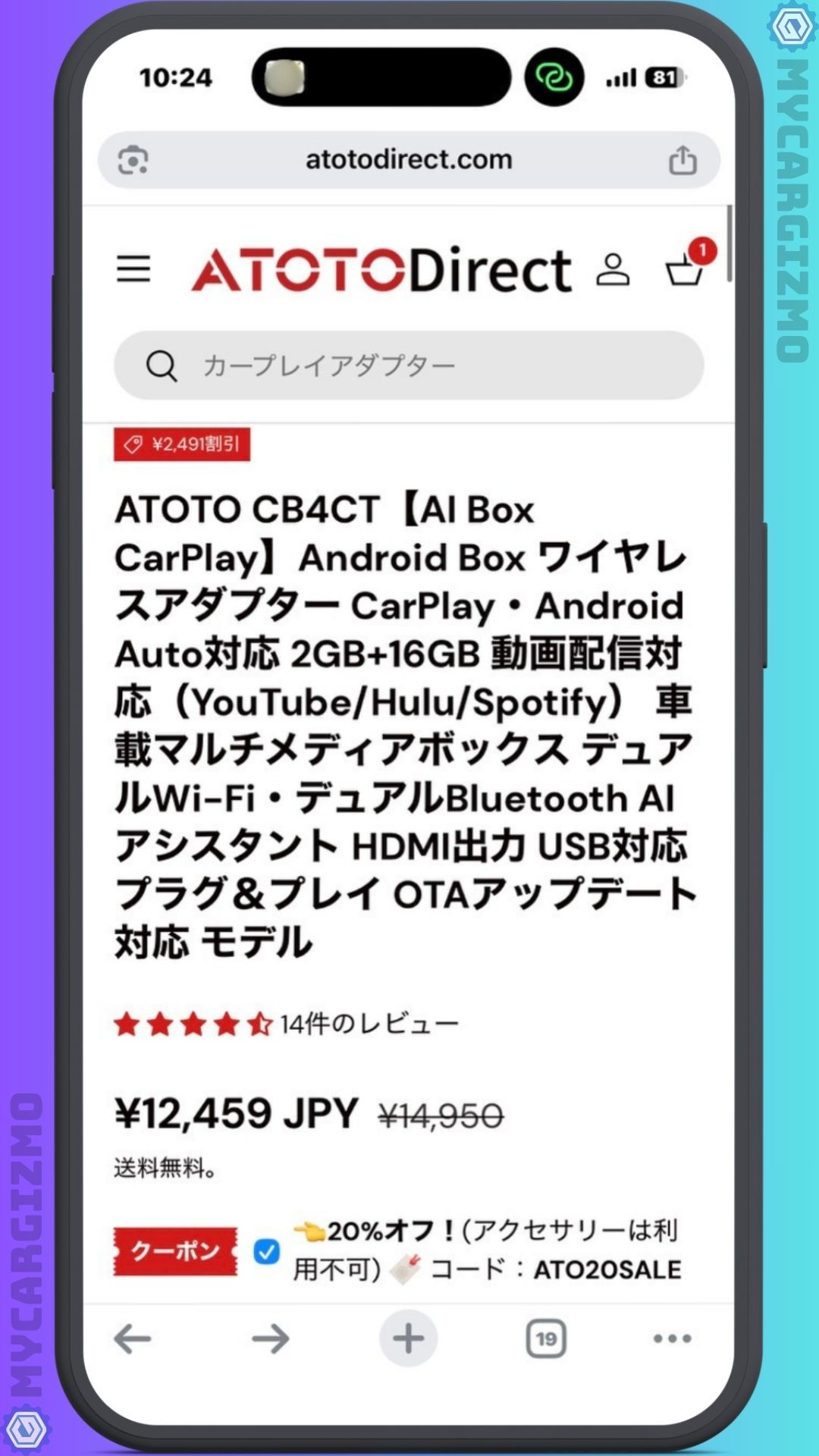Uncheck the 20% off coupon checkbox
819x1456 pixels.
point(266,1251)
